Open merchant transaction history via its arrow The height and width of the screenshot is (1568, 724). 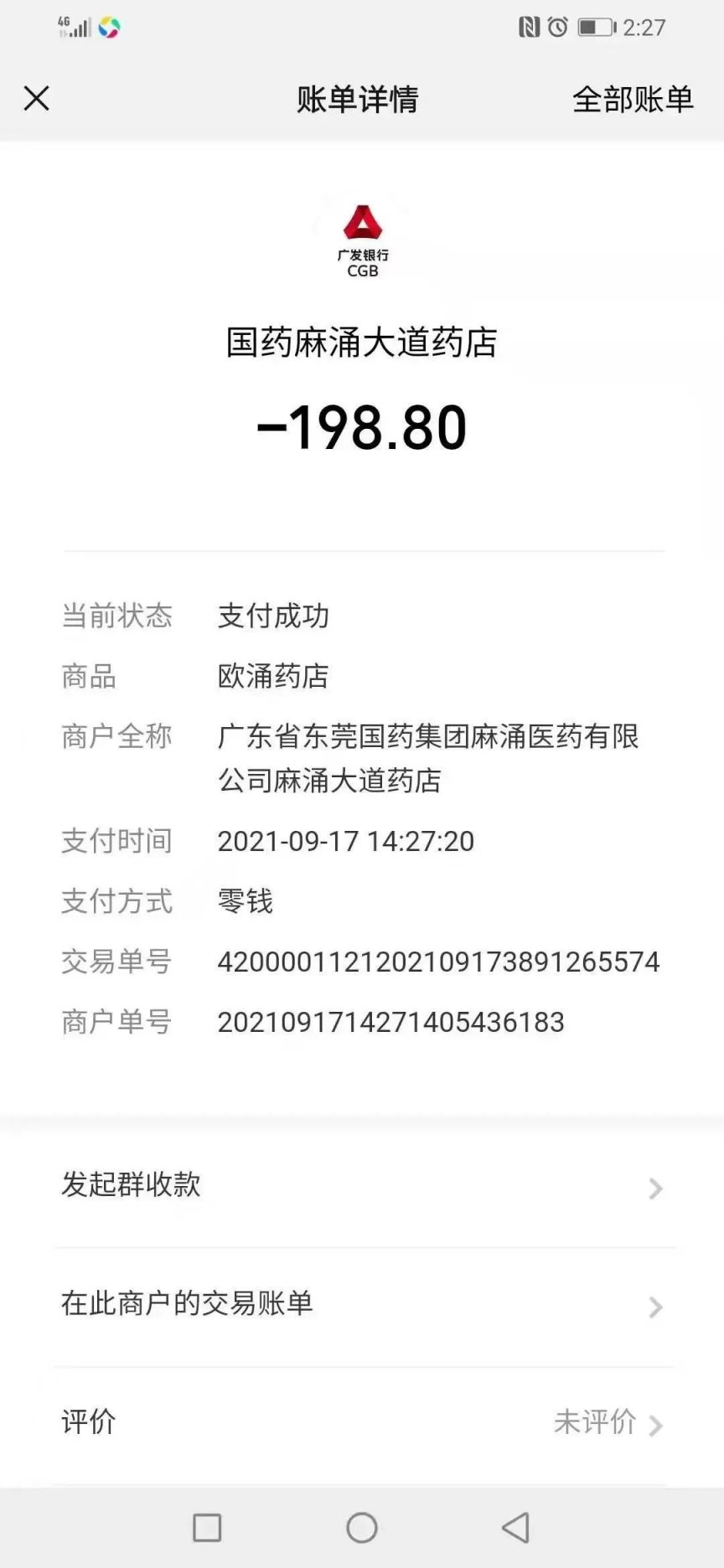coord(656,1306)
